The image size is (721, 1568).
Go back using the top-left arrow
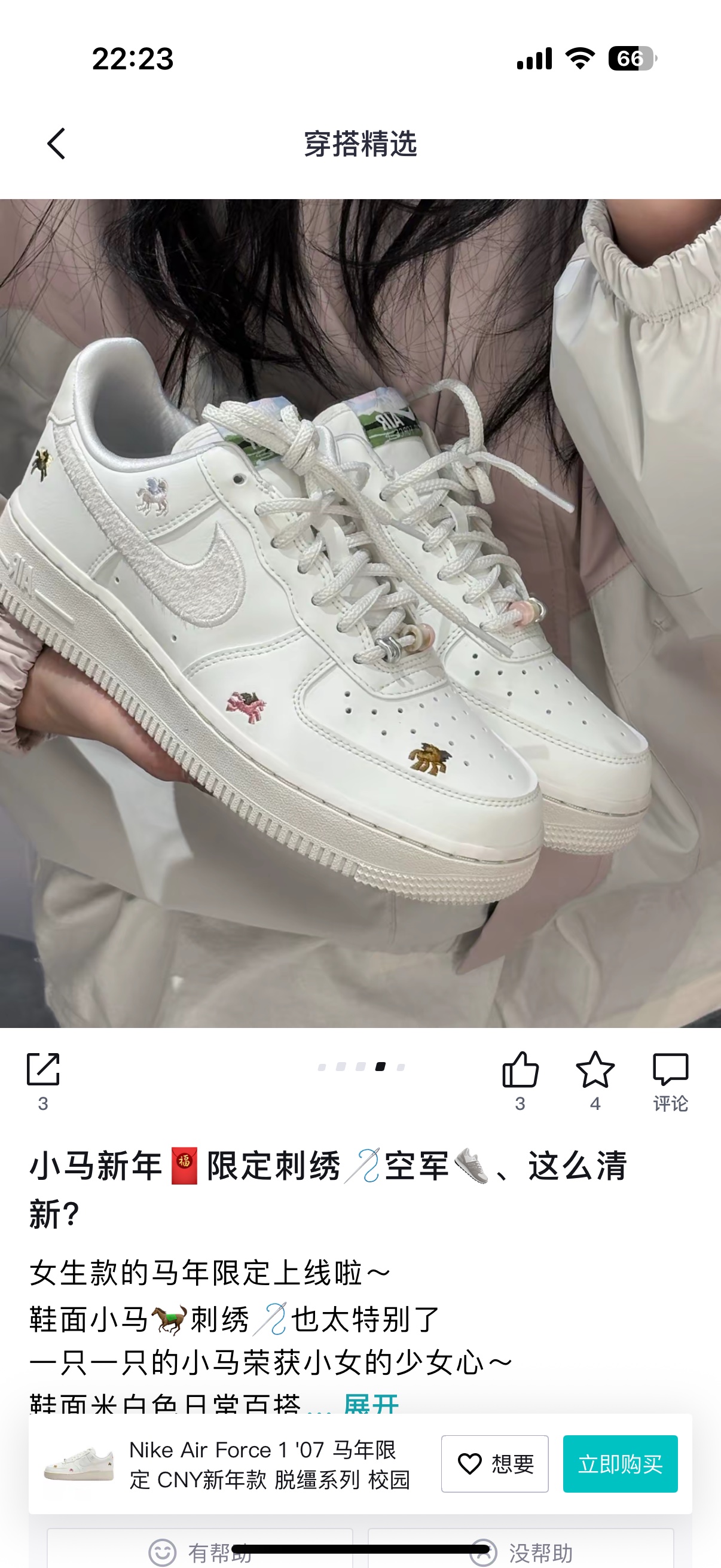click(x=56, y=144)
